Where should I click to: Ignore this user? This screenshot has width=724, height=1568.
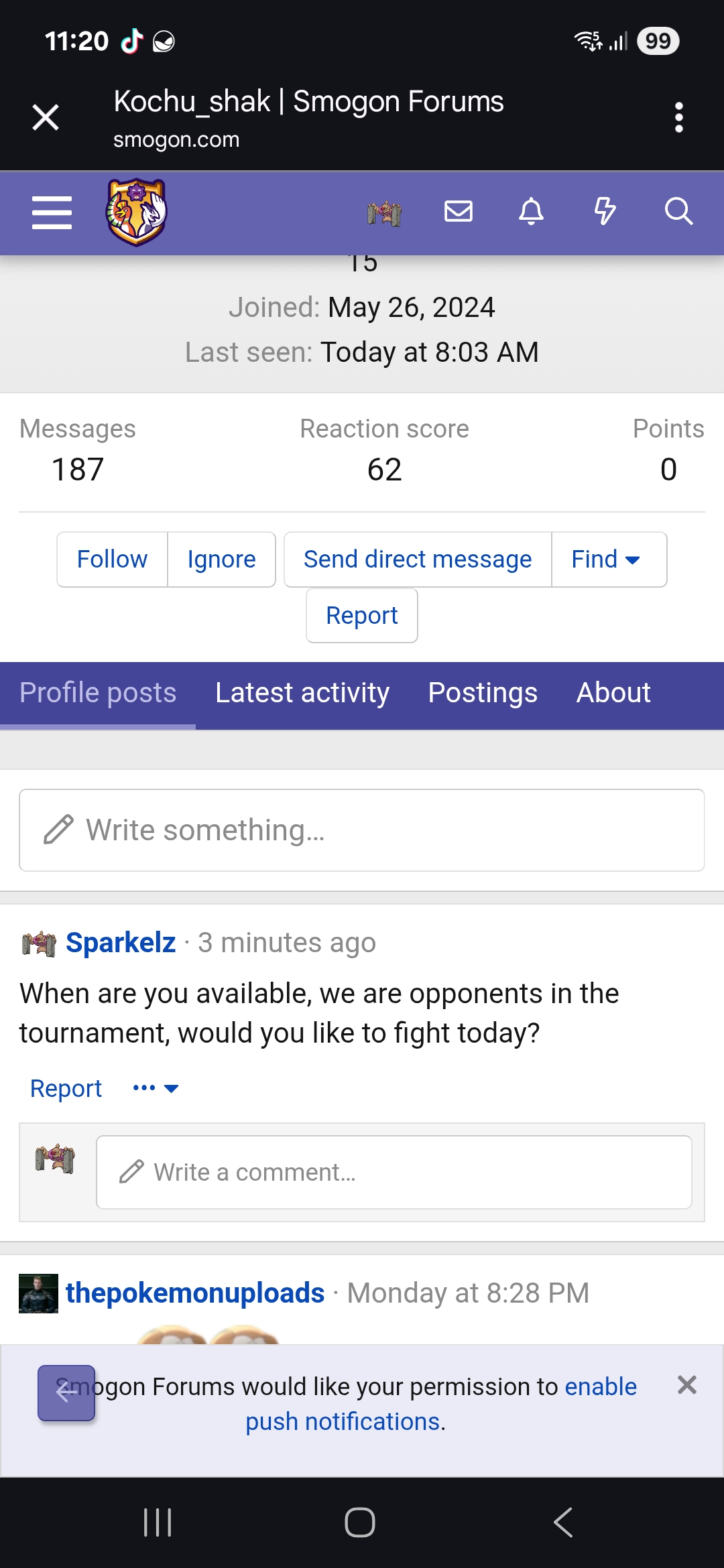(x=221, y=560)
